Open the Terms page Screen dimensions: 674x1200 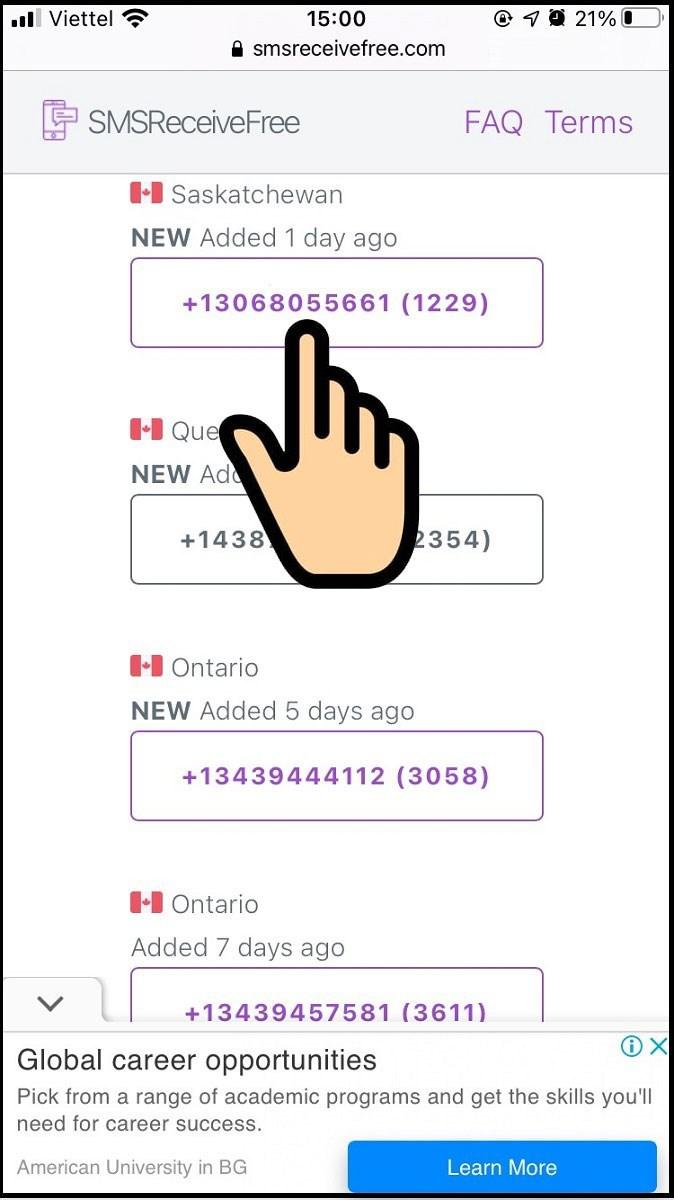tap(588, 122)
